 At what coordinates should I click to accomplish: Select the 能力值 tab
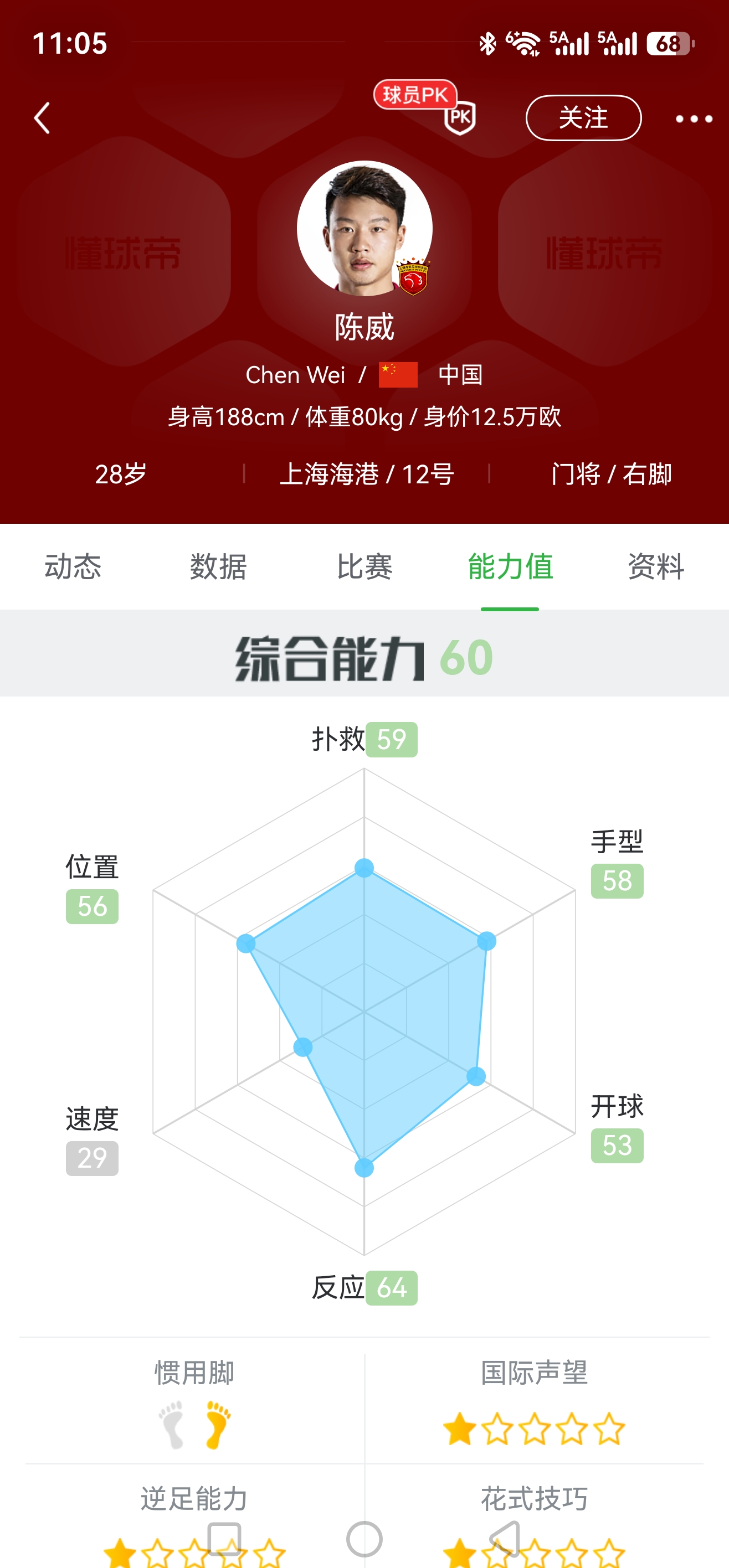coord(510,567)
